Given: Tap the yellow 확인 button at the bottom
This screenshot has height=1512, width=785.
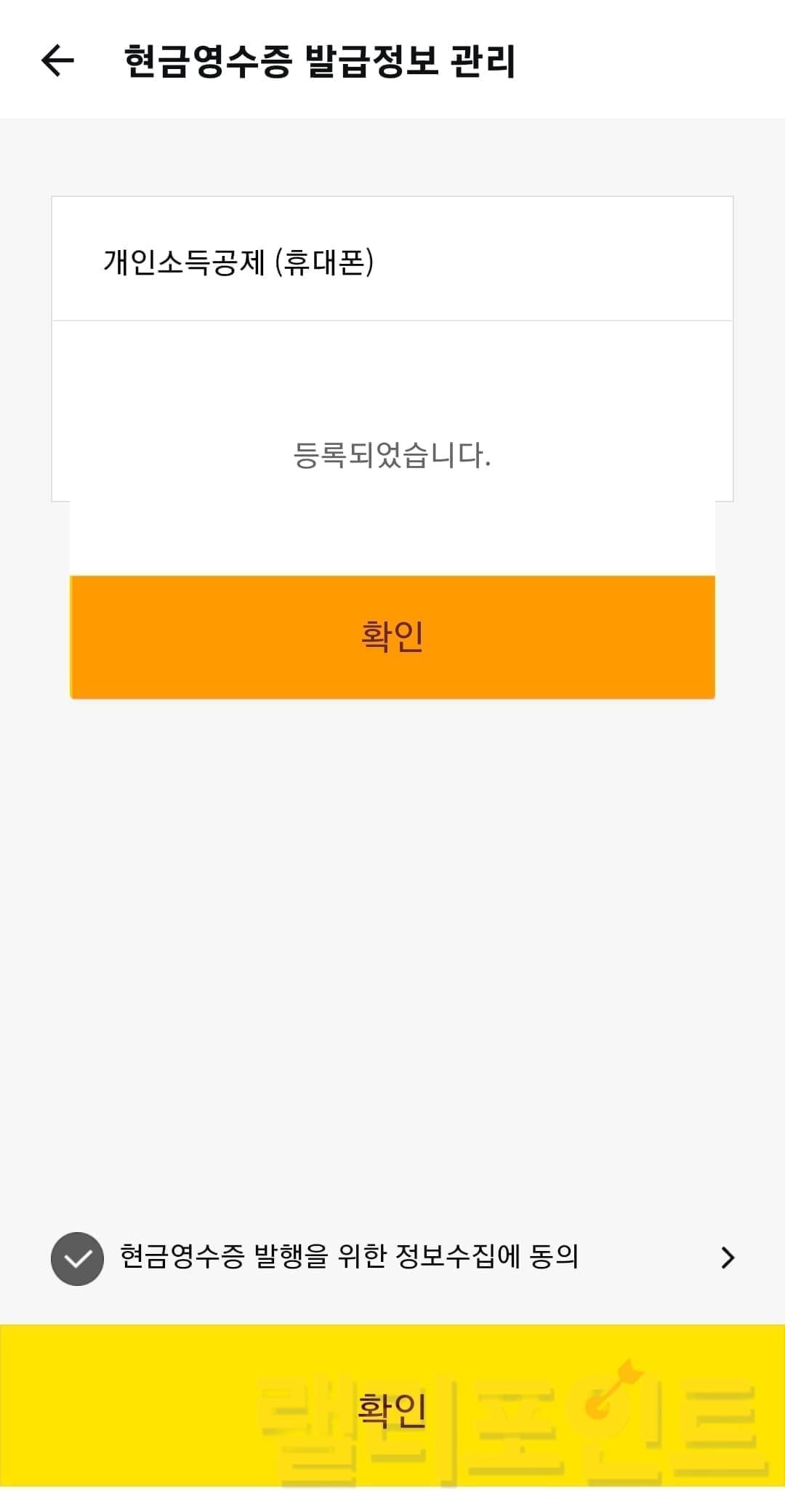Looking at the screenshot, I should [392, 1409].
